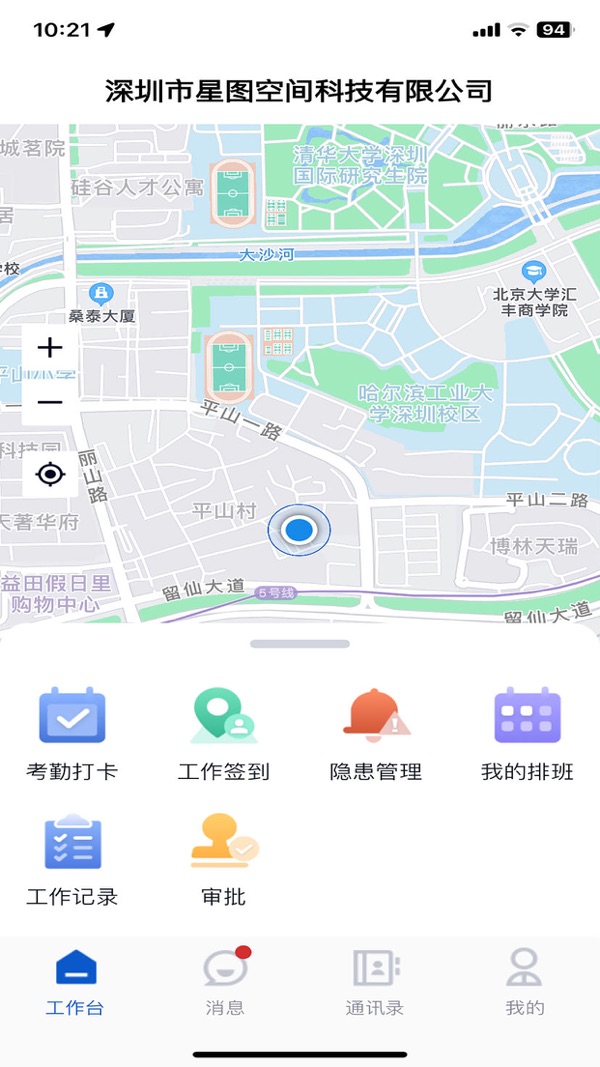Recenter map on current location
The height and width of the screenshot is (1067, 600).
[50, 474]
